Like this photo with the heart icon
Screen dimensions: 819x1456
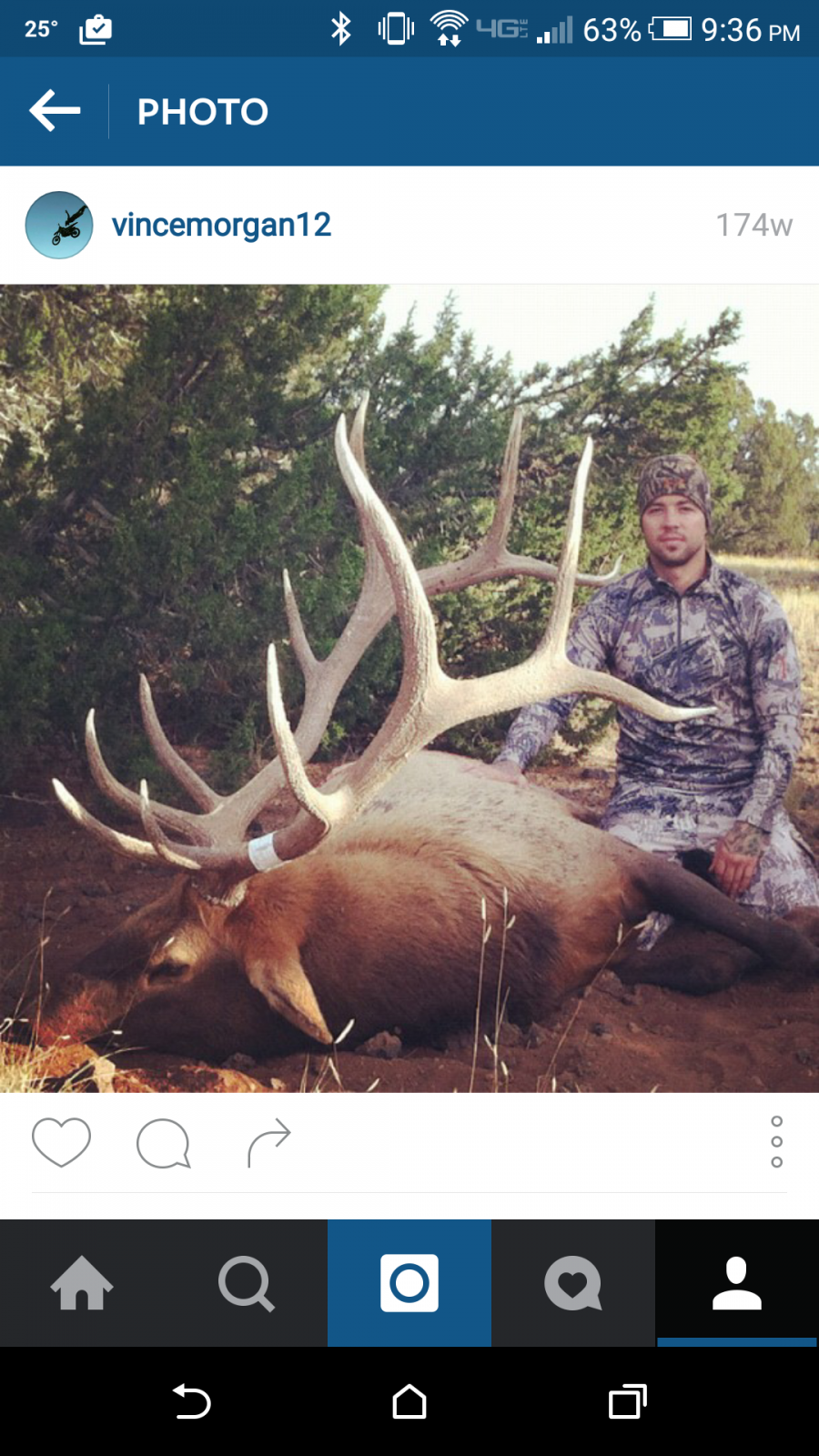click(x=61, y=1142)
